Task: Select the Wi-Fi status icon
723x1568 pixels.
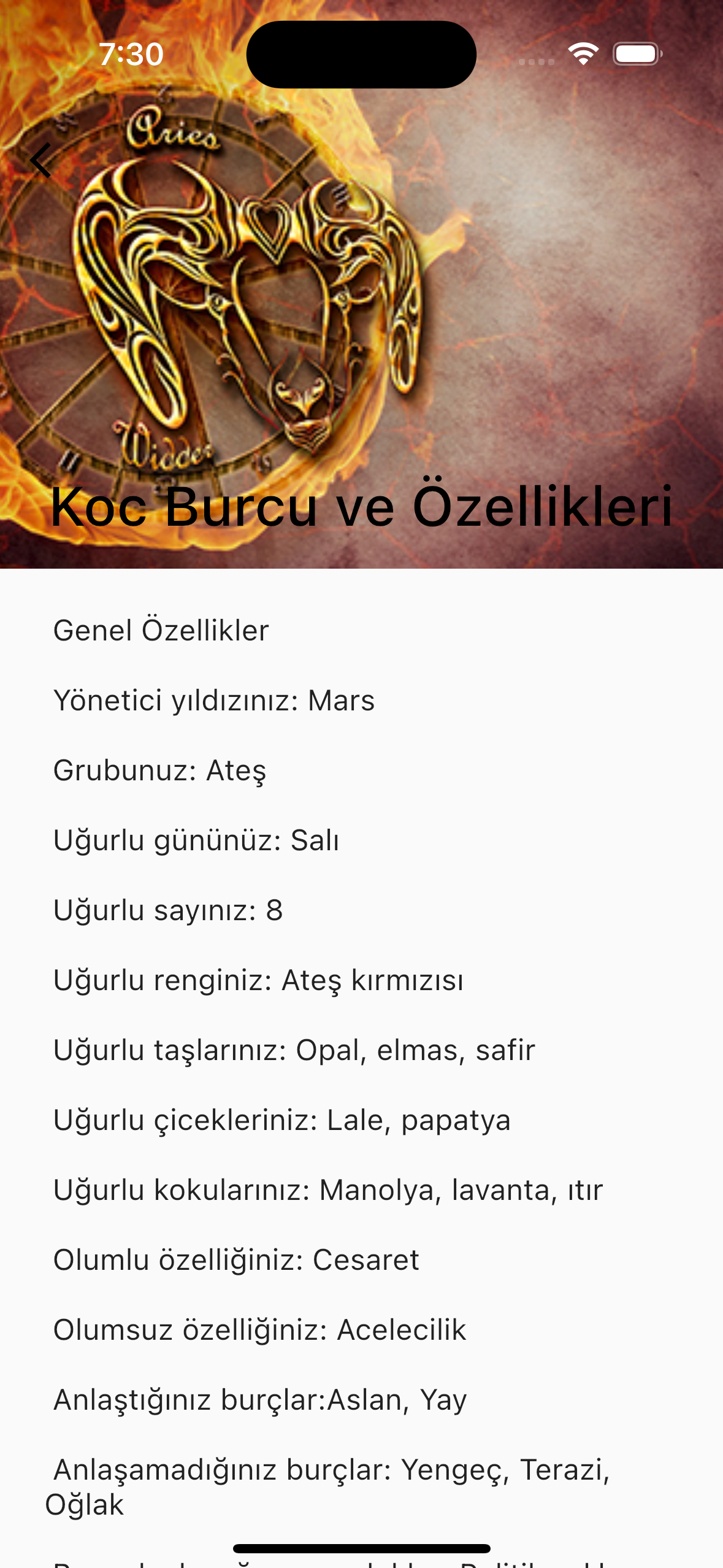Action: (x=581, y=54)
